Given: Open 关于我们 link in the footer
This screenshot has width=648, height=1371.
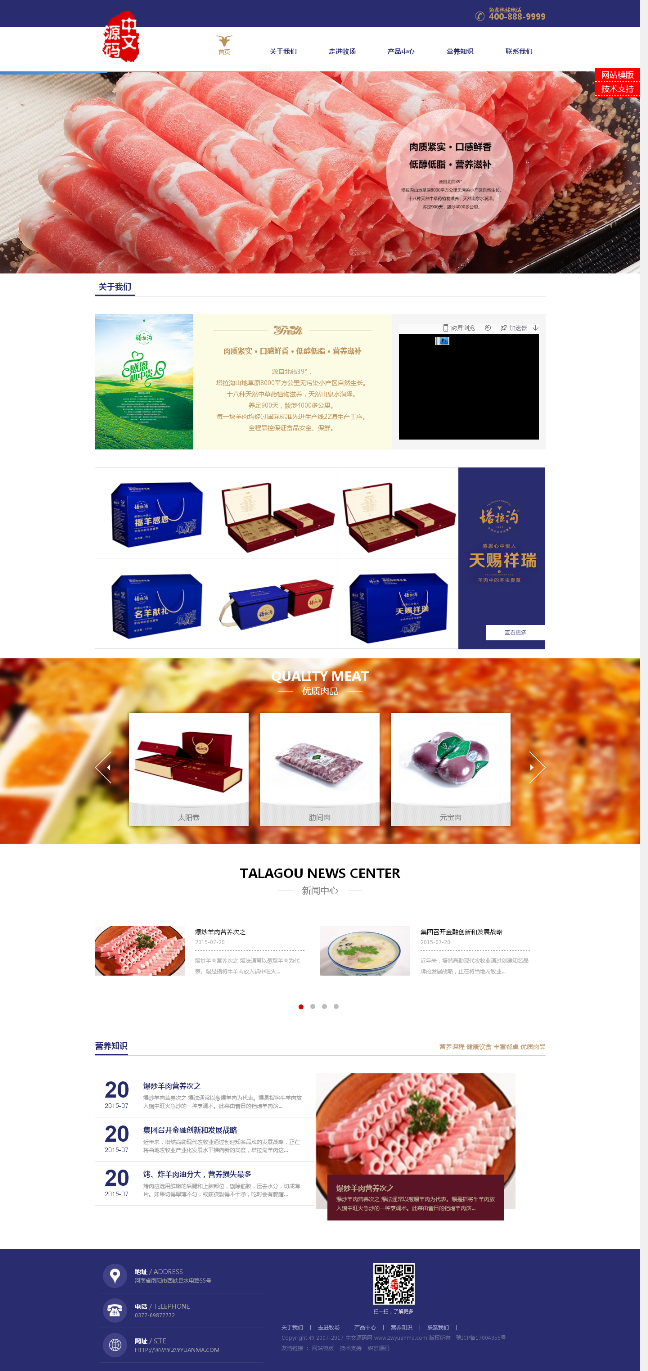Looking at the screenshot, I should (292, 1328).
